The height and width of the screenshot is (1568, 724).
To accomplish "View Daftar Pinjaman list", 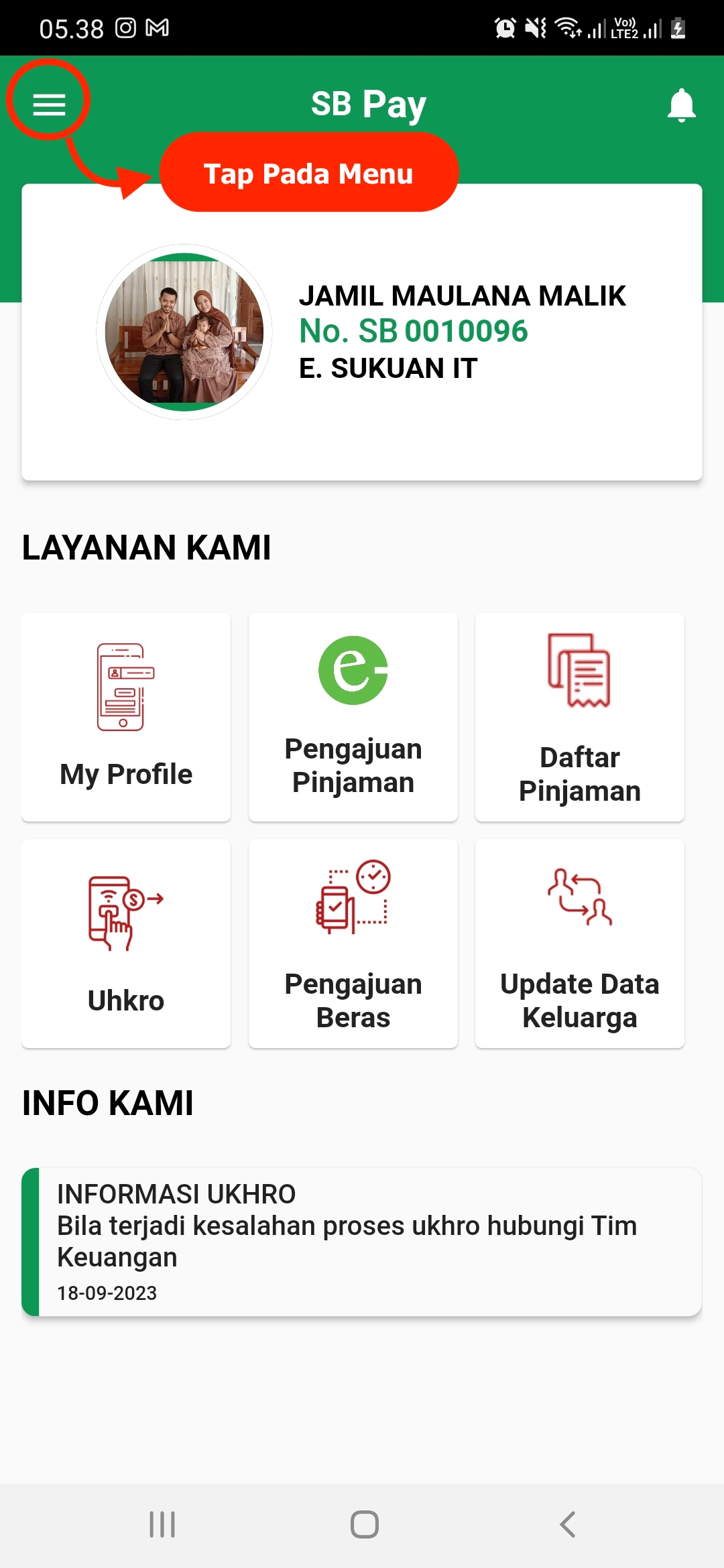I will click(579, 717).
